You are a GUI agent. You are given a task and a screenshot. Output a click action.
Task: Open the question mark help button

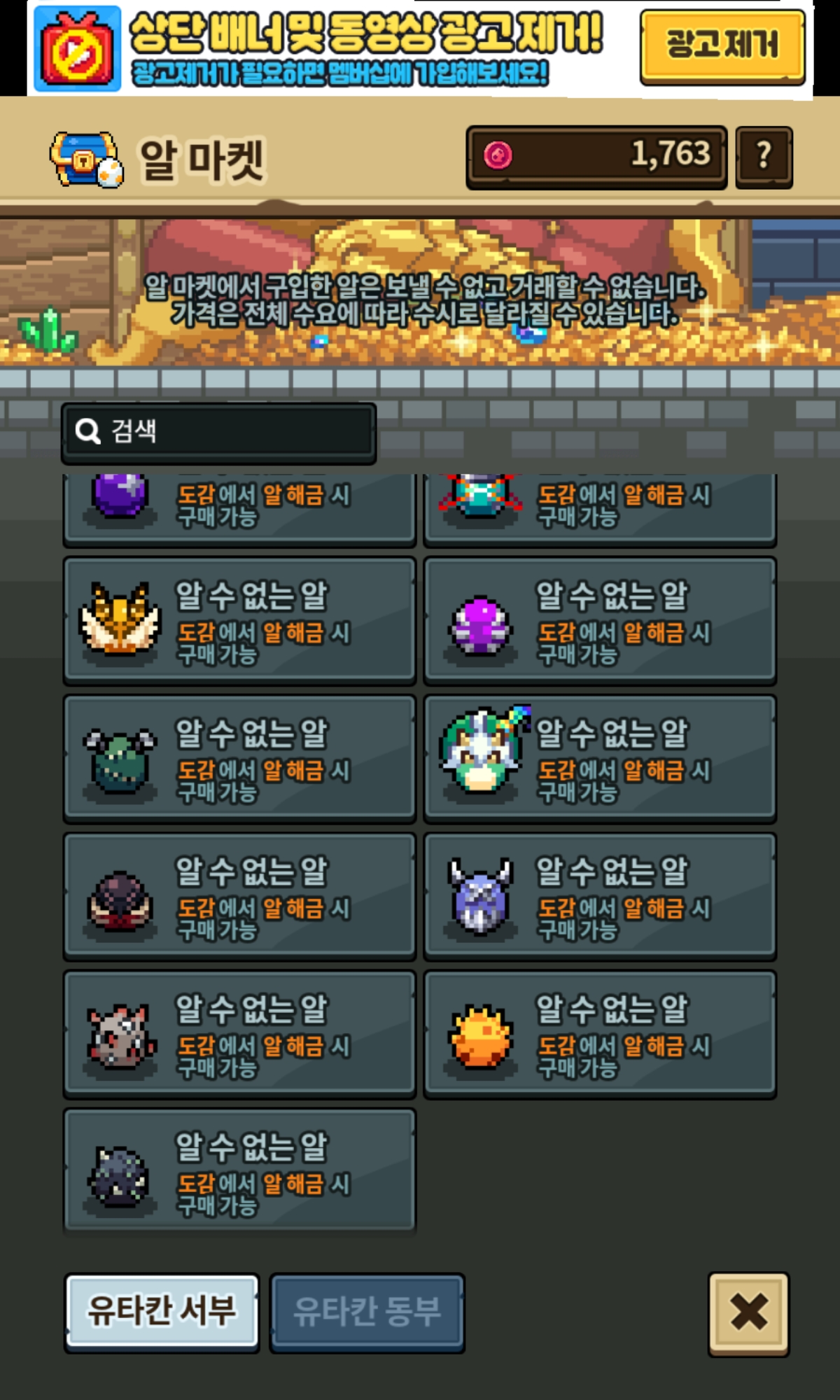pos(764,157)
